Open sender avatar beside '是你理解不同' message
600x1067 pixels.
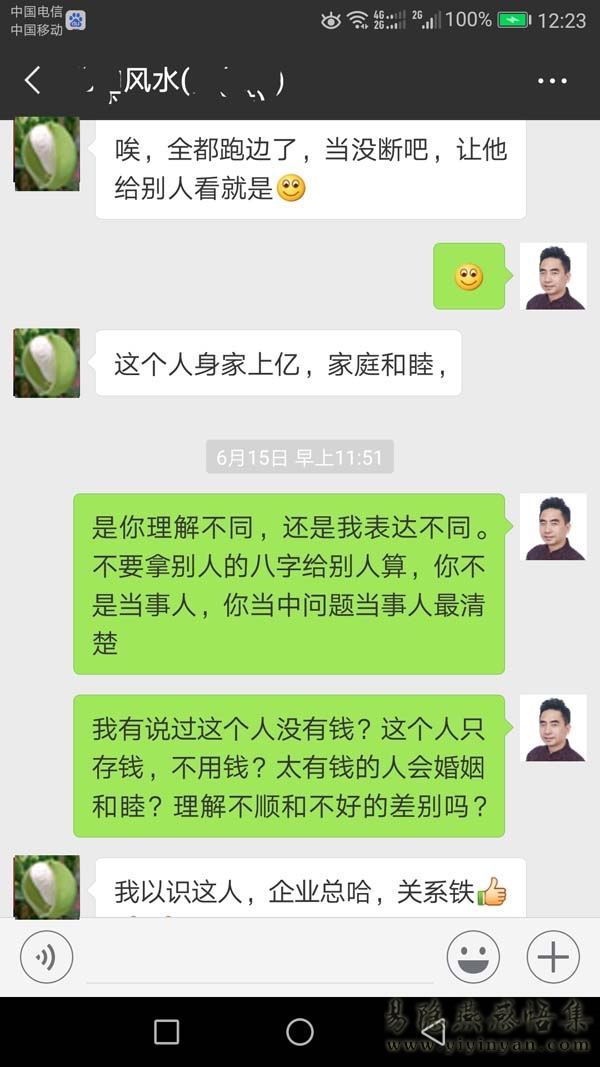point(552,527)
